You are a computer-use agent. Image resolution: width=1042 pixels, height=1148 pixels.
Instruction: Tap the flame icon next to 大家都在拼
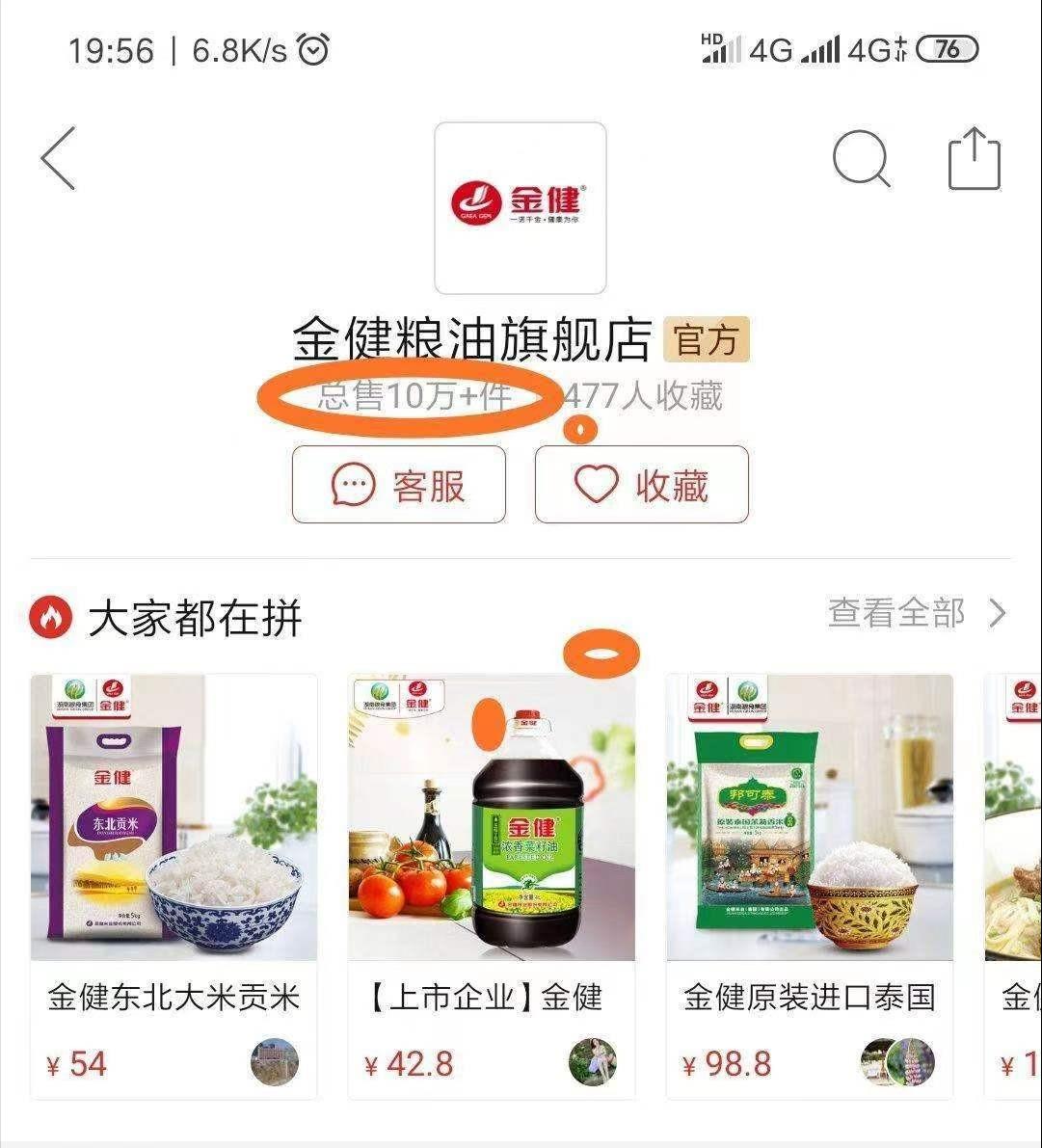tap(53, 614)
